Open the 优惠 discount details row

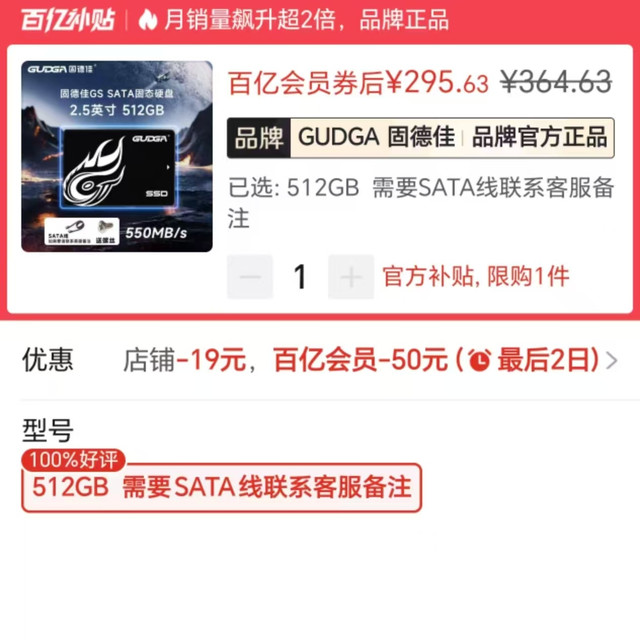click(320, 360)
